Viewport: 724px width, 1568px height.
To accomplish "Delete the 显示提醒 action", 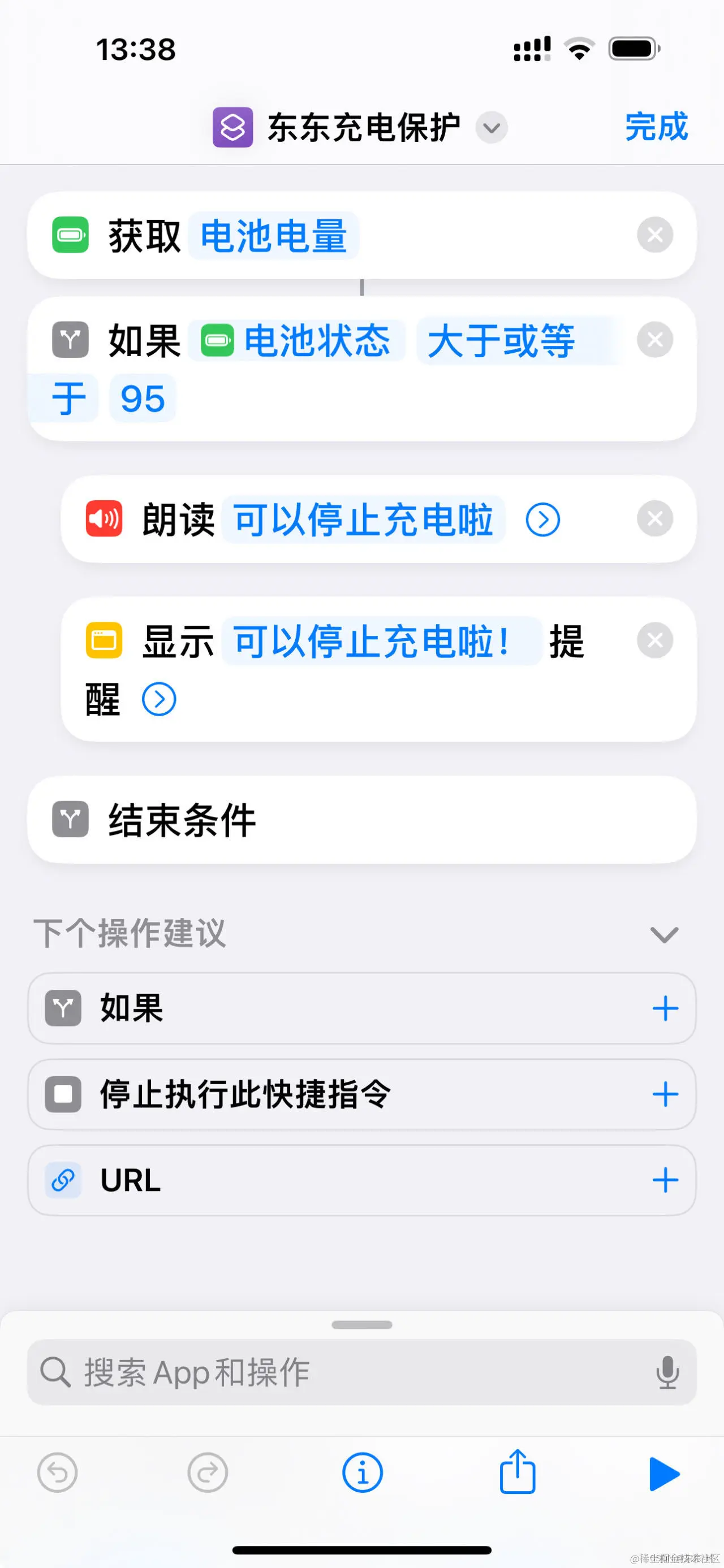I will (654, 640).
